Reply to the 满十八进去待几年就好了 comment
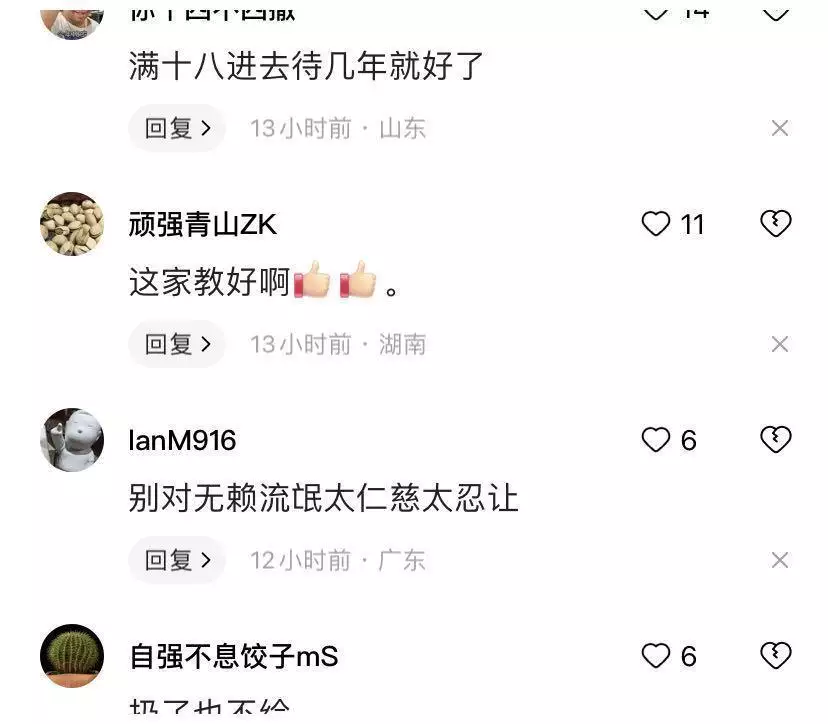 [177, 128]
